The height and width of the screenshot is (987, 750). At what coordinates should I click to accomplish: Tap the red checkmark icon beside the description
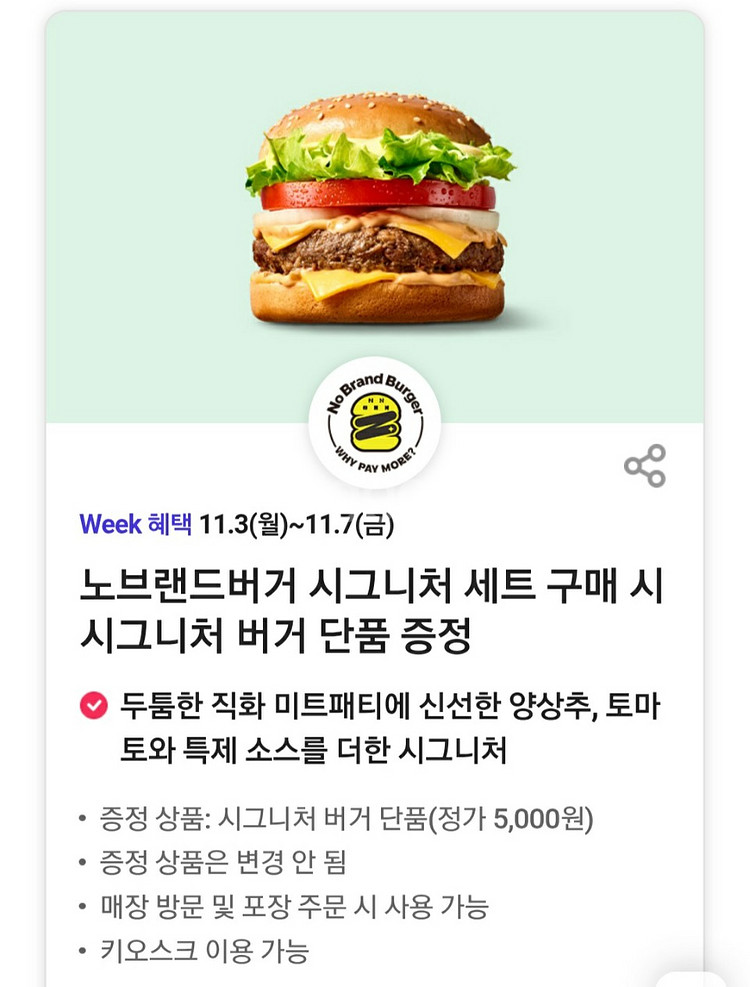[94, 703]
